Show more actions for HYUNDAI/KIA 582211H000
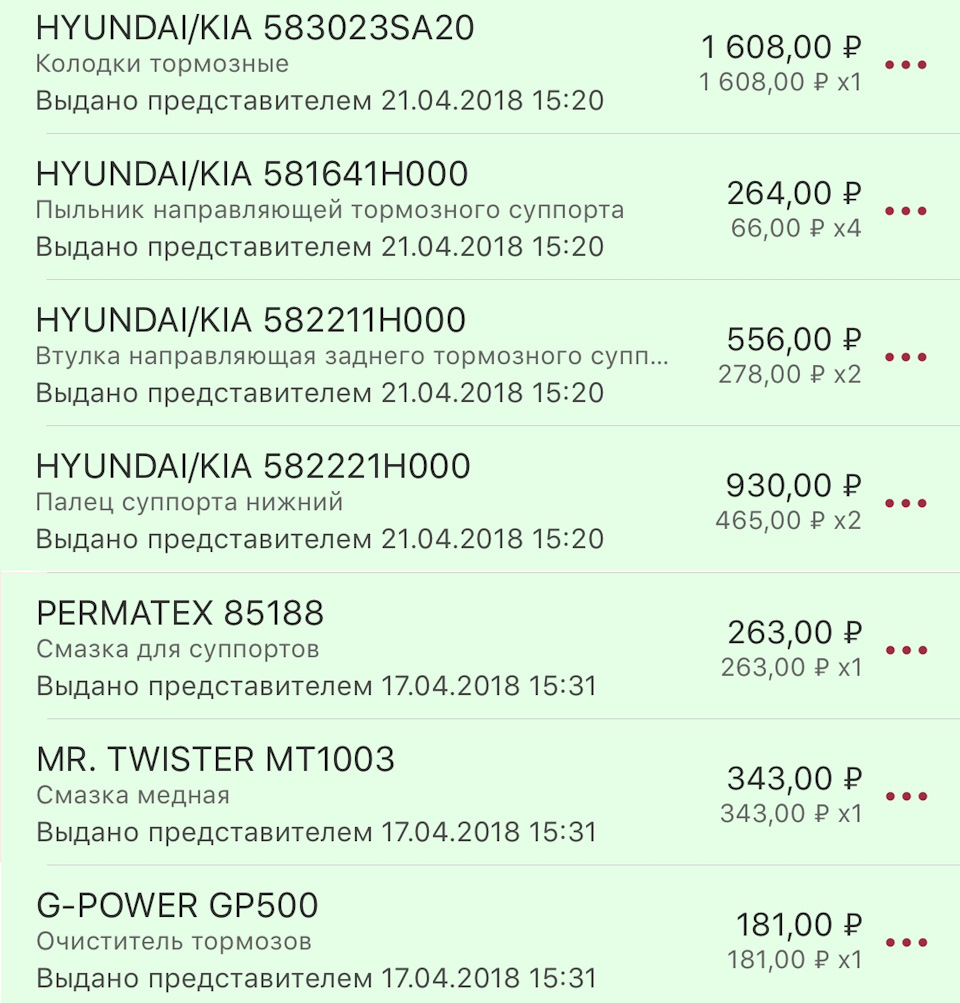Image resolution: width=960 pixels, height=1003 pixels. coord(906,357)
